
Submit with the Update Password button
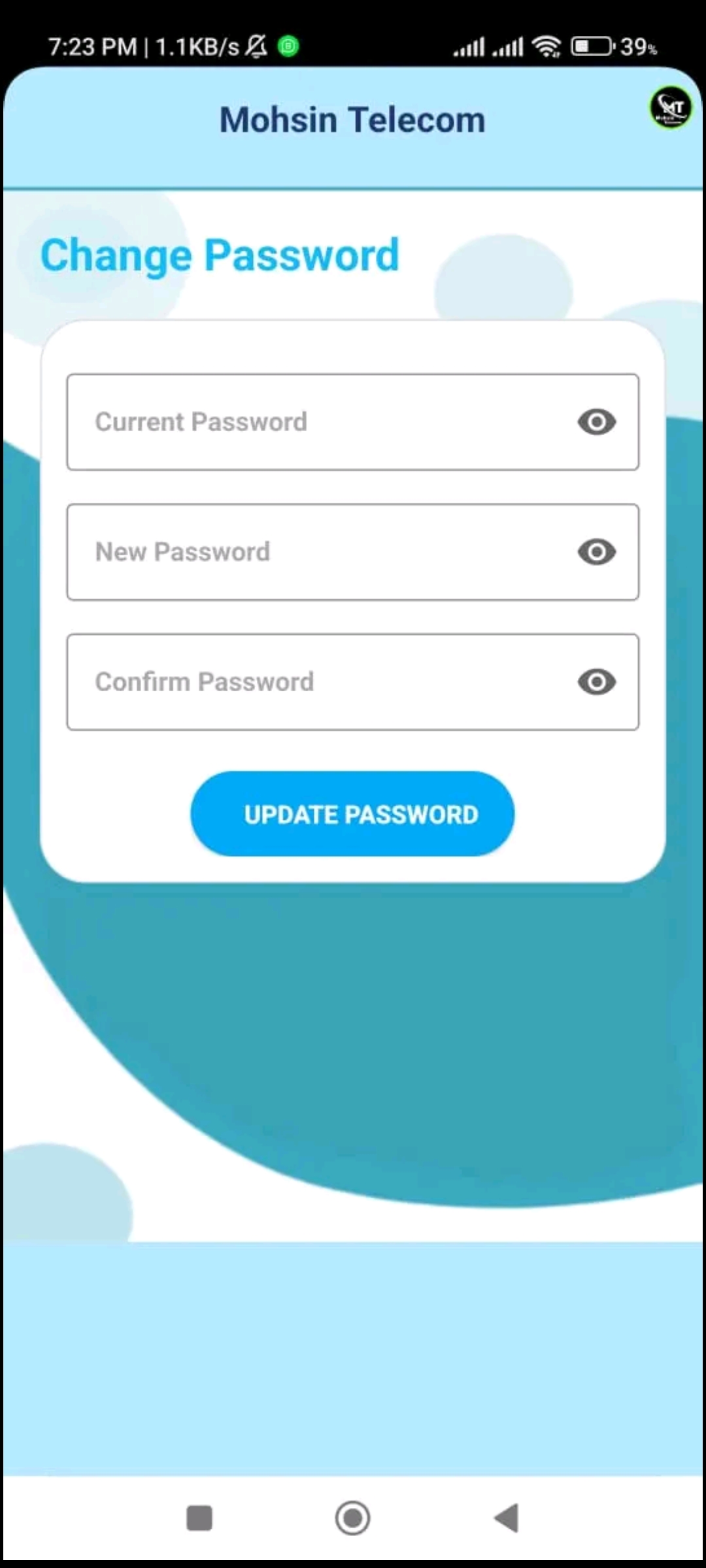[x=352, y=814]
